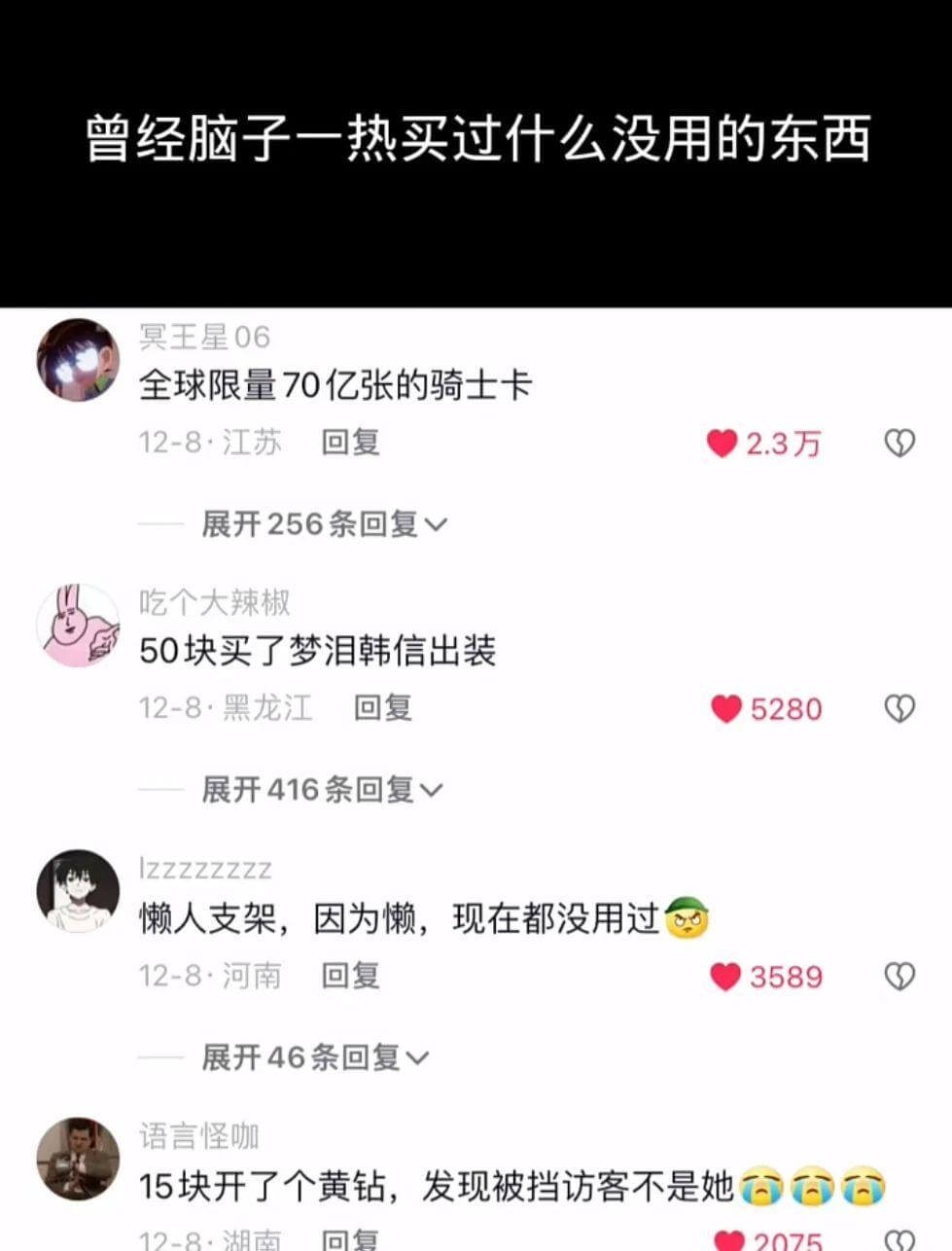Viewport: 952px width, 1251px height.
Task: Click the dislike icon on 吃个大辣椒's comment
Action: coord(897,709)
